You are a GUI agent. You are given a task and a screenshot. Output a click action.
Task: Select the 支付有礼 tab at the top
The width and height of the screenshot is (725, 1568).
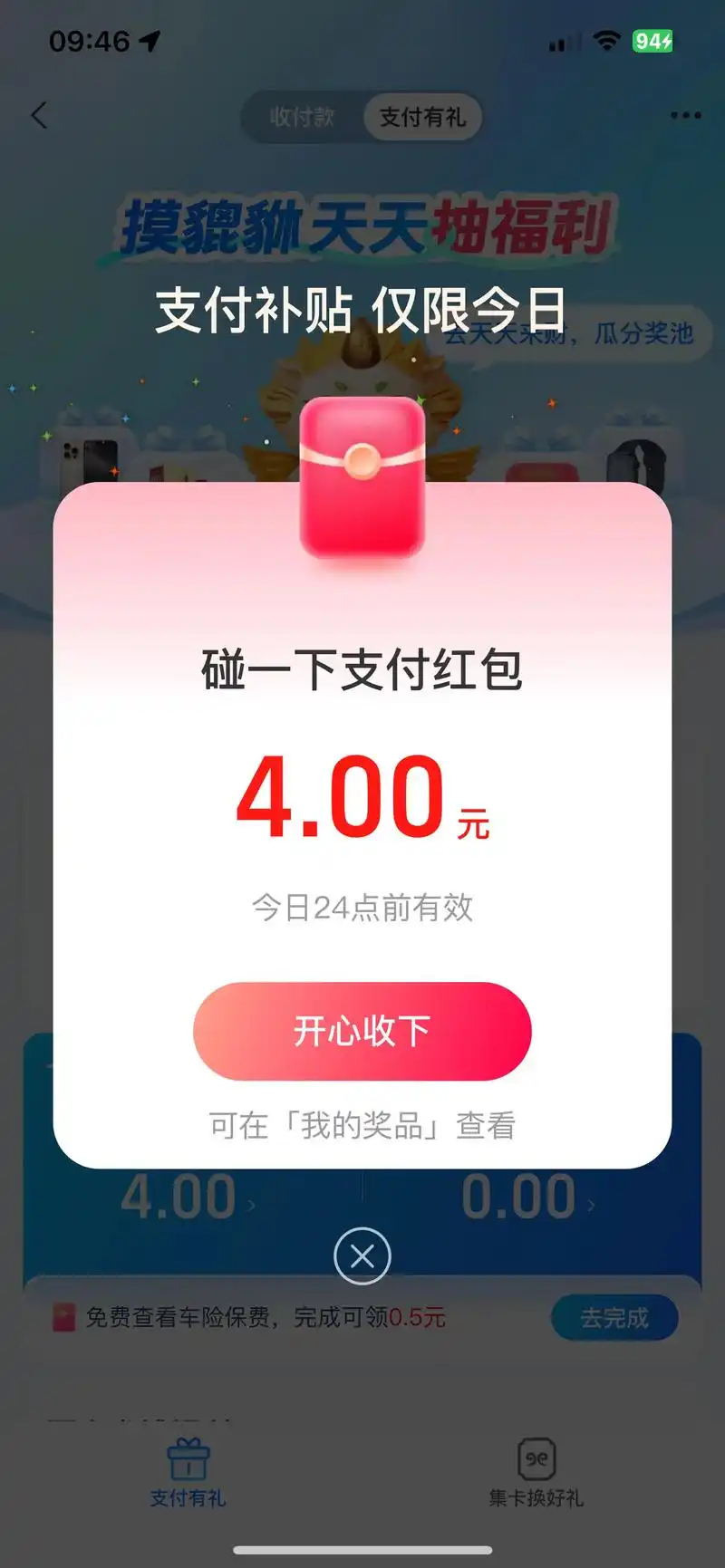(x=422, y=116)
